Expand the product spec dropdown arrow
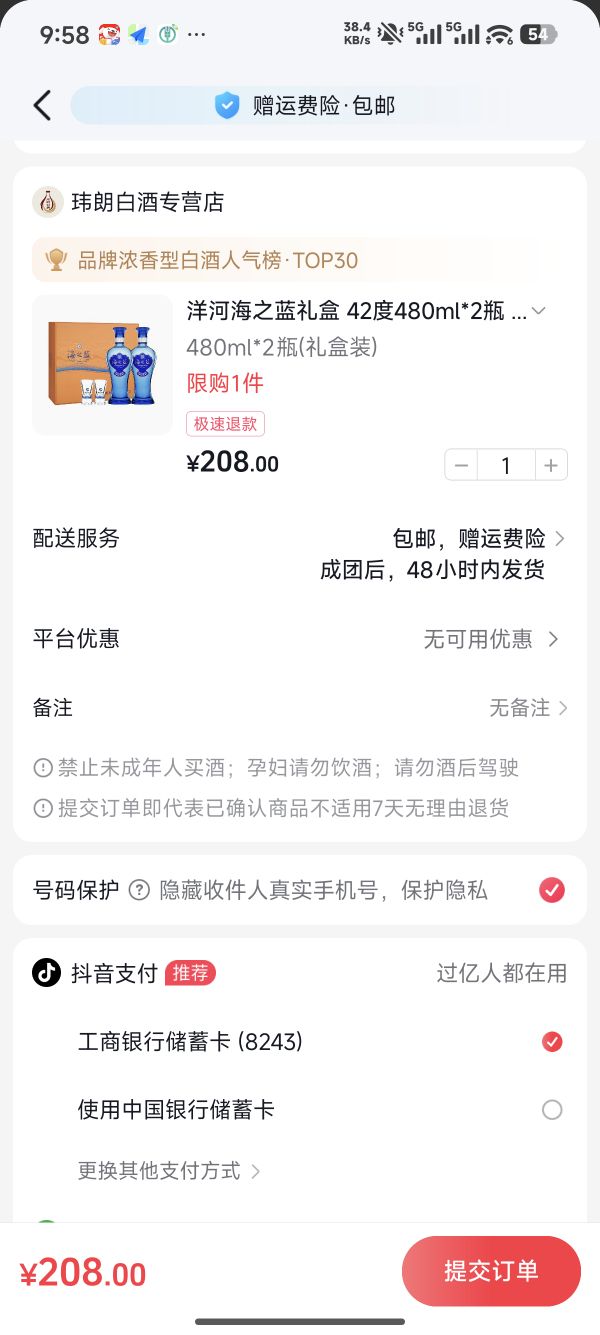600x1335 pixels. point(539,311)
